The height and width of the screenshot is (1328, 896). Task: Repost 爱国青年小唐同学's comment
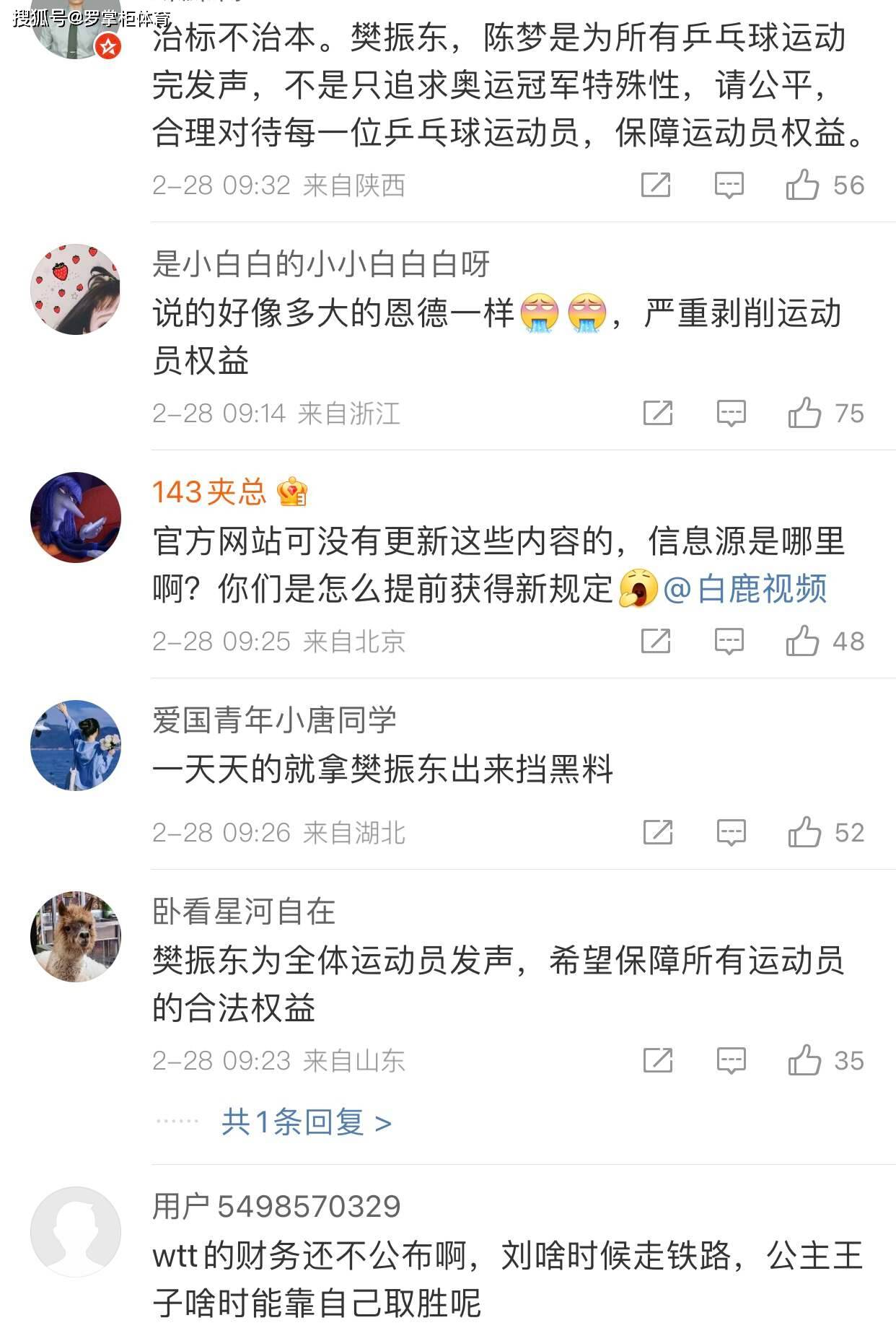(x=657, y=833)
